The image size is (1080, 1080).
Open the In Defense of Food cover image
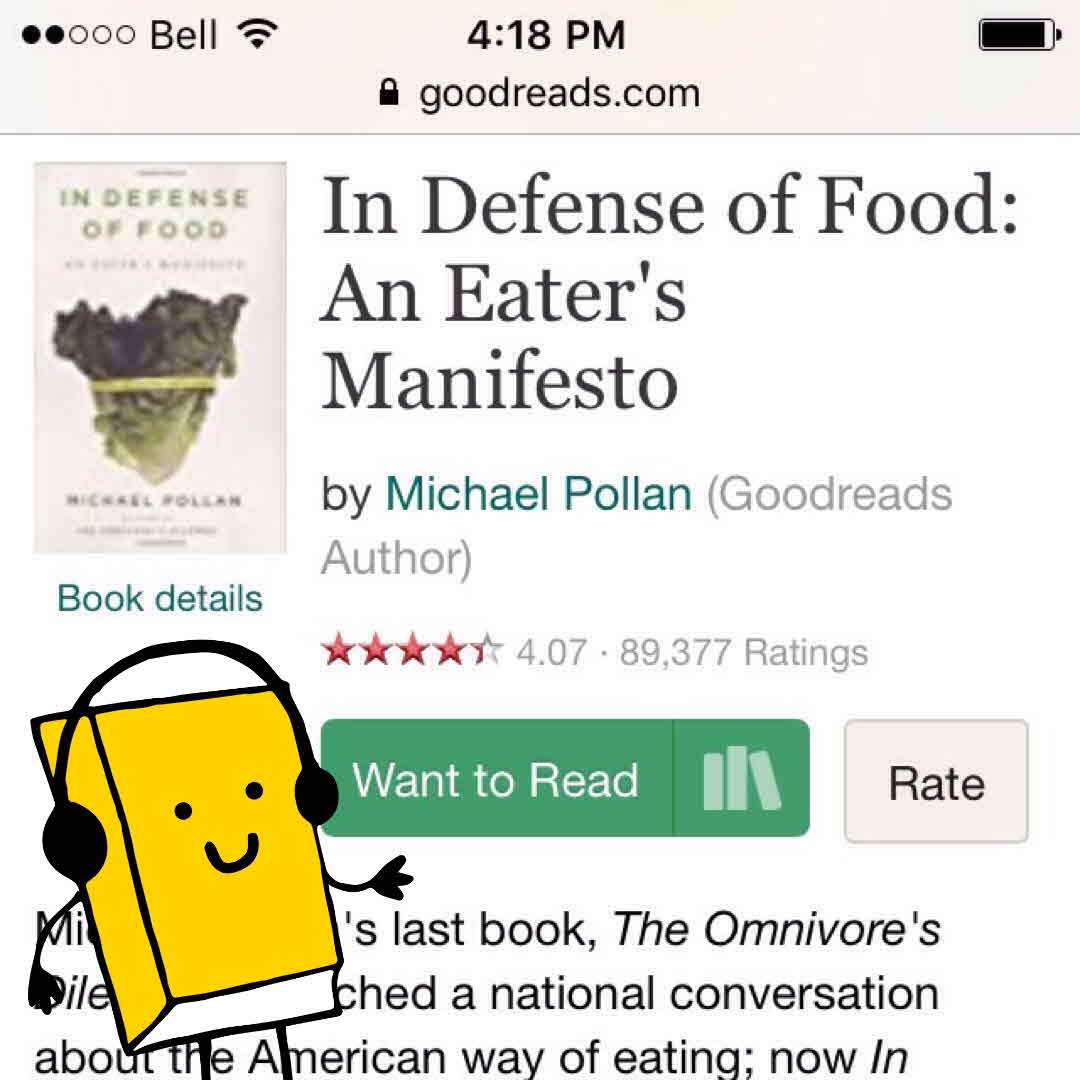pos(160,357)
